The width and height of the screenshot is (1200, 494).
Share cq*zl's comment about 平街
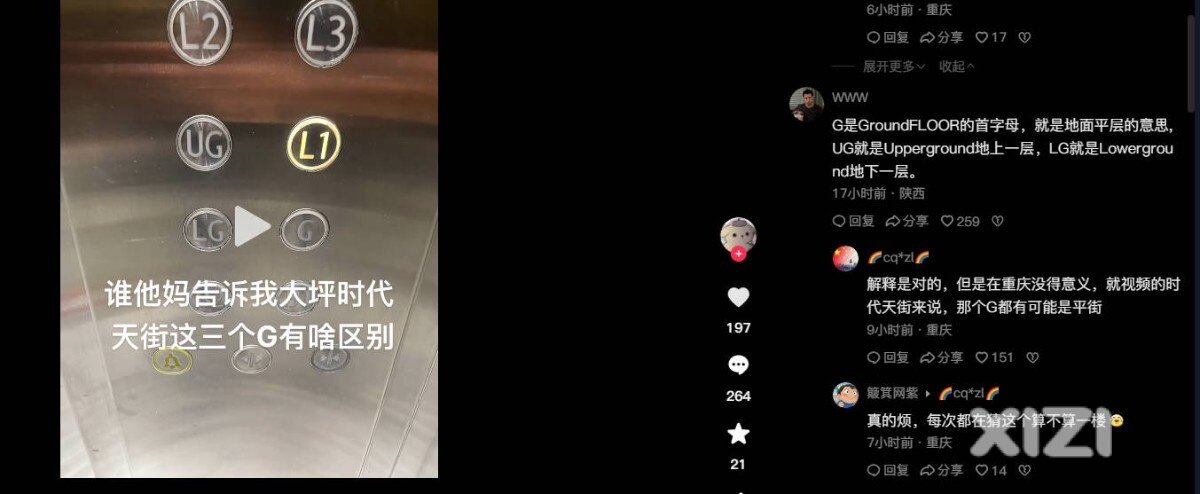point(942,357)
